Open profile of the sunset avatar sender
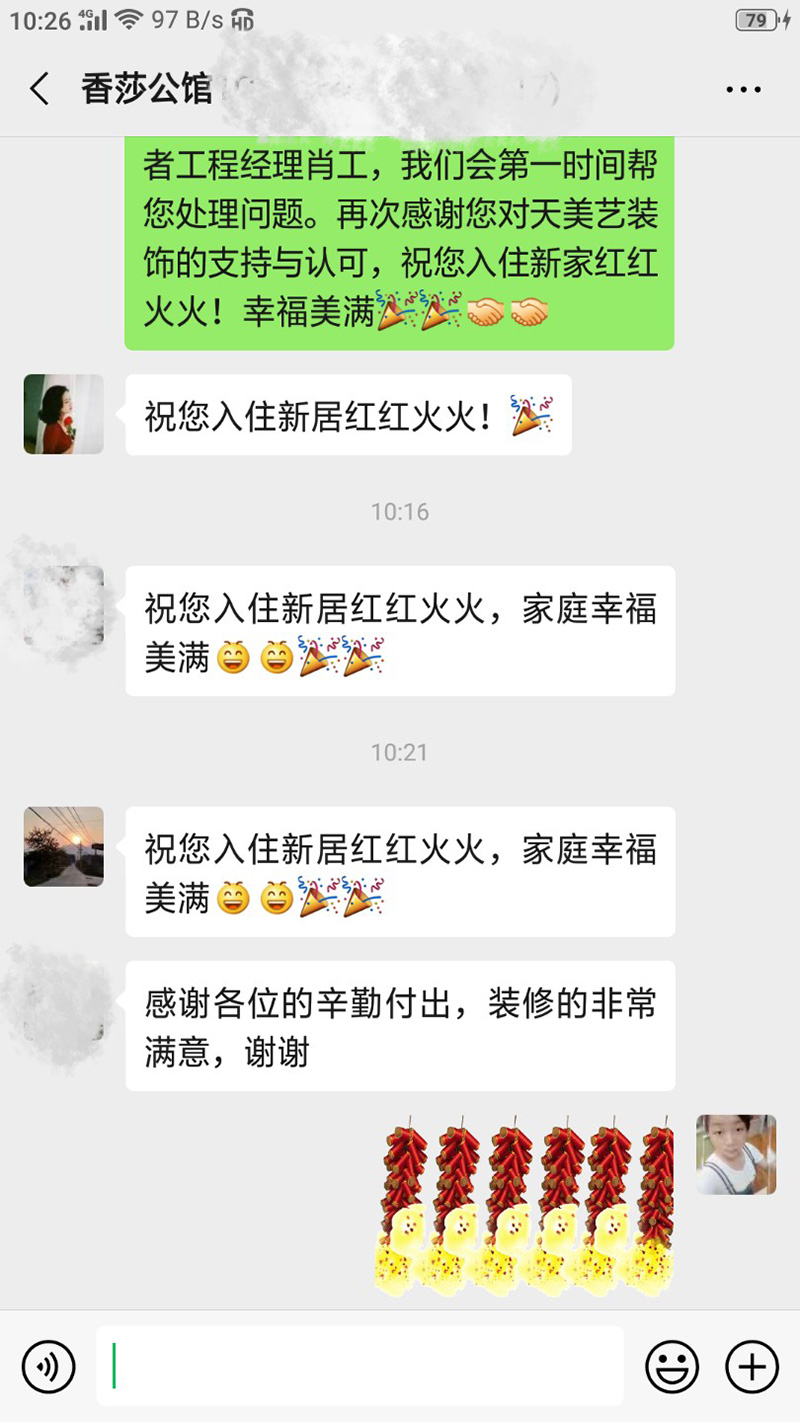The width and height of the screenshot is (800, 1422). [x=64, y=846]
